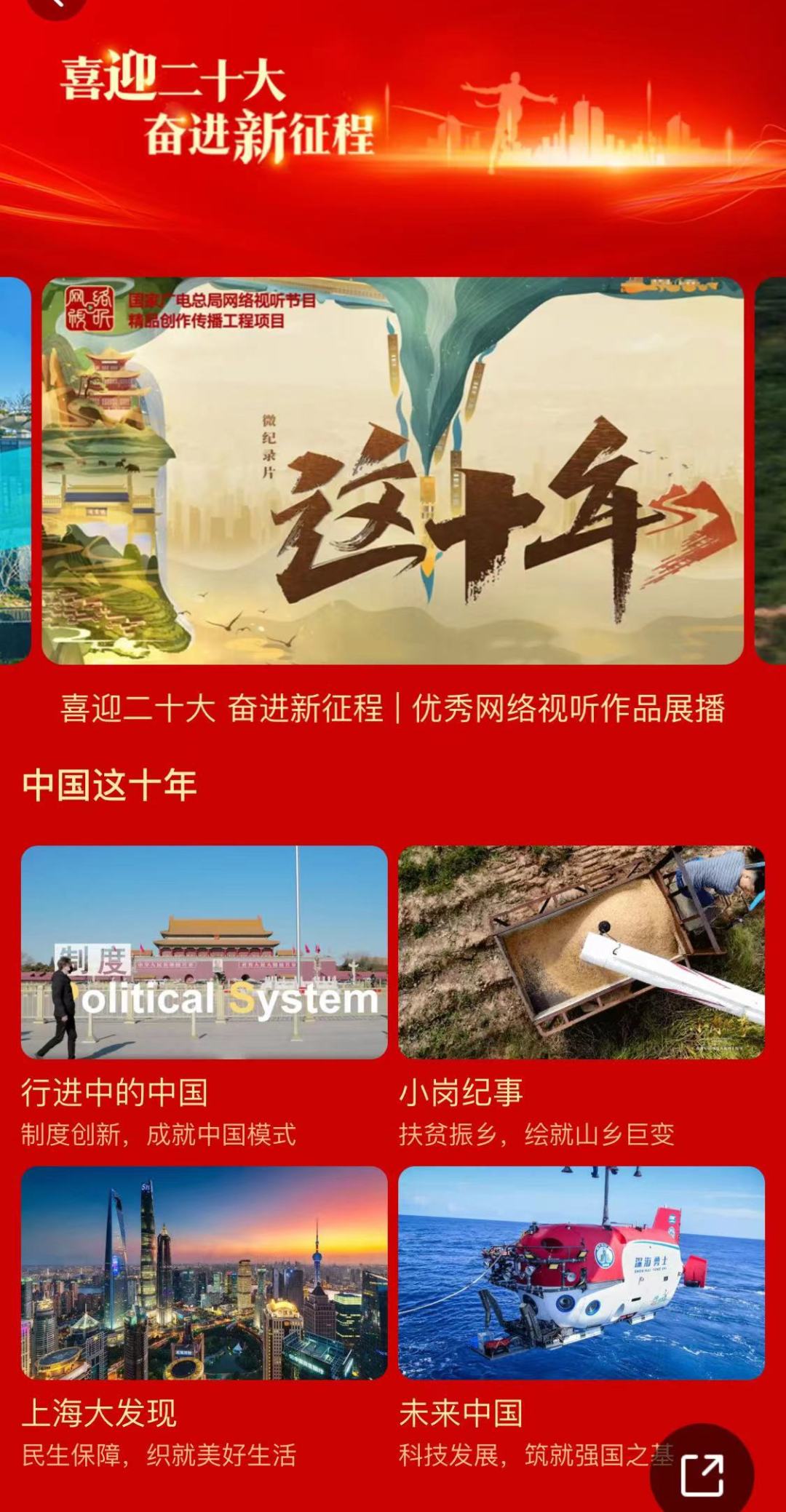
Task: Open the 上海大发现 video card
Action: 204,1273
